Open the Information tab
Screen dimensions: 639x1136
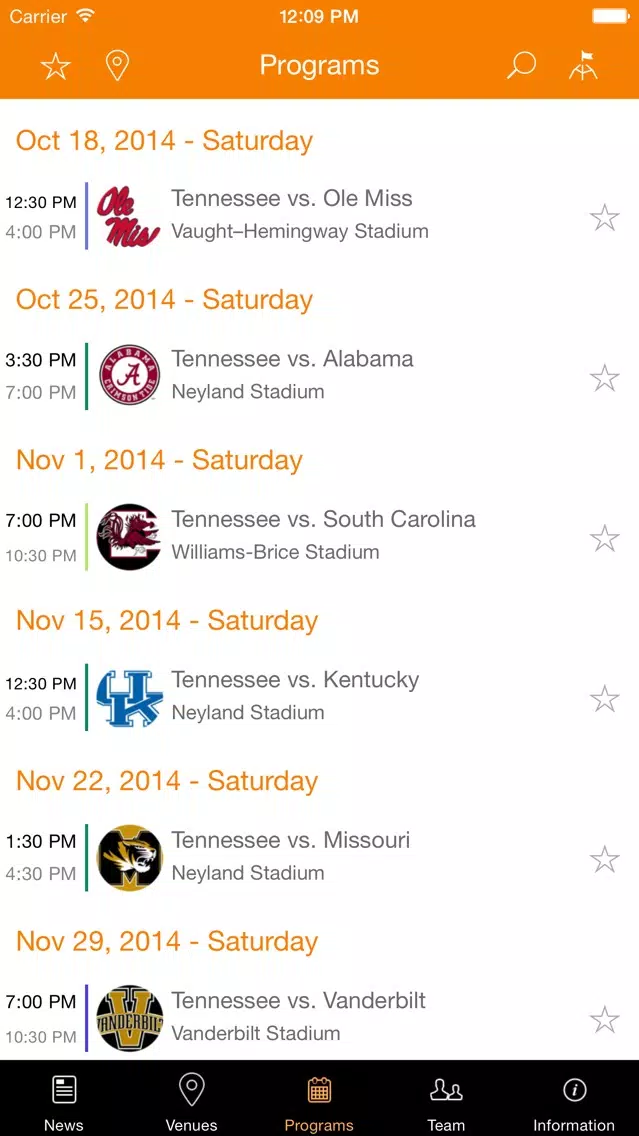point(574,1099)
